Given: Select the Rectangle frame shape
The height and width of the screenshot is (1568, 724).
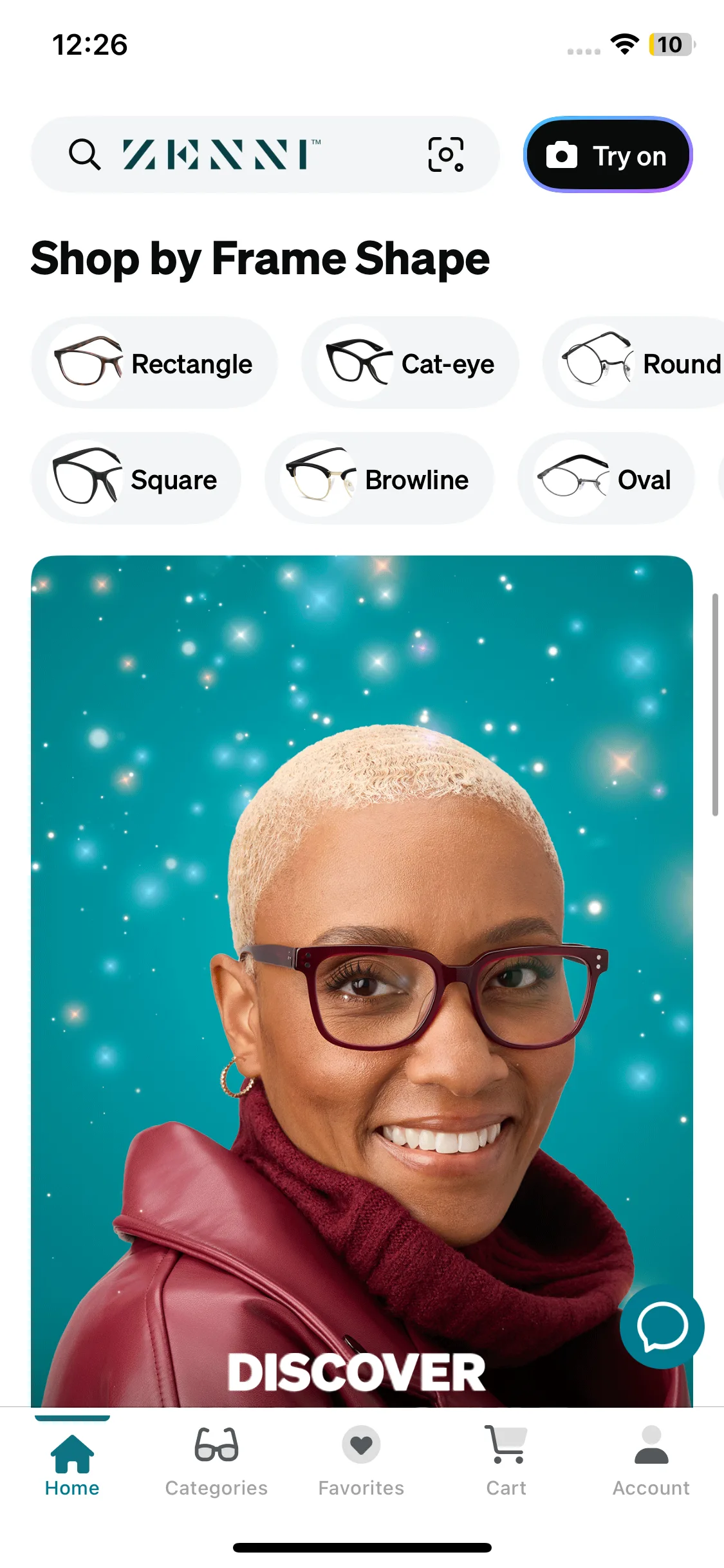Looking at the screenshot, I should pos(154,364).
